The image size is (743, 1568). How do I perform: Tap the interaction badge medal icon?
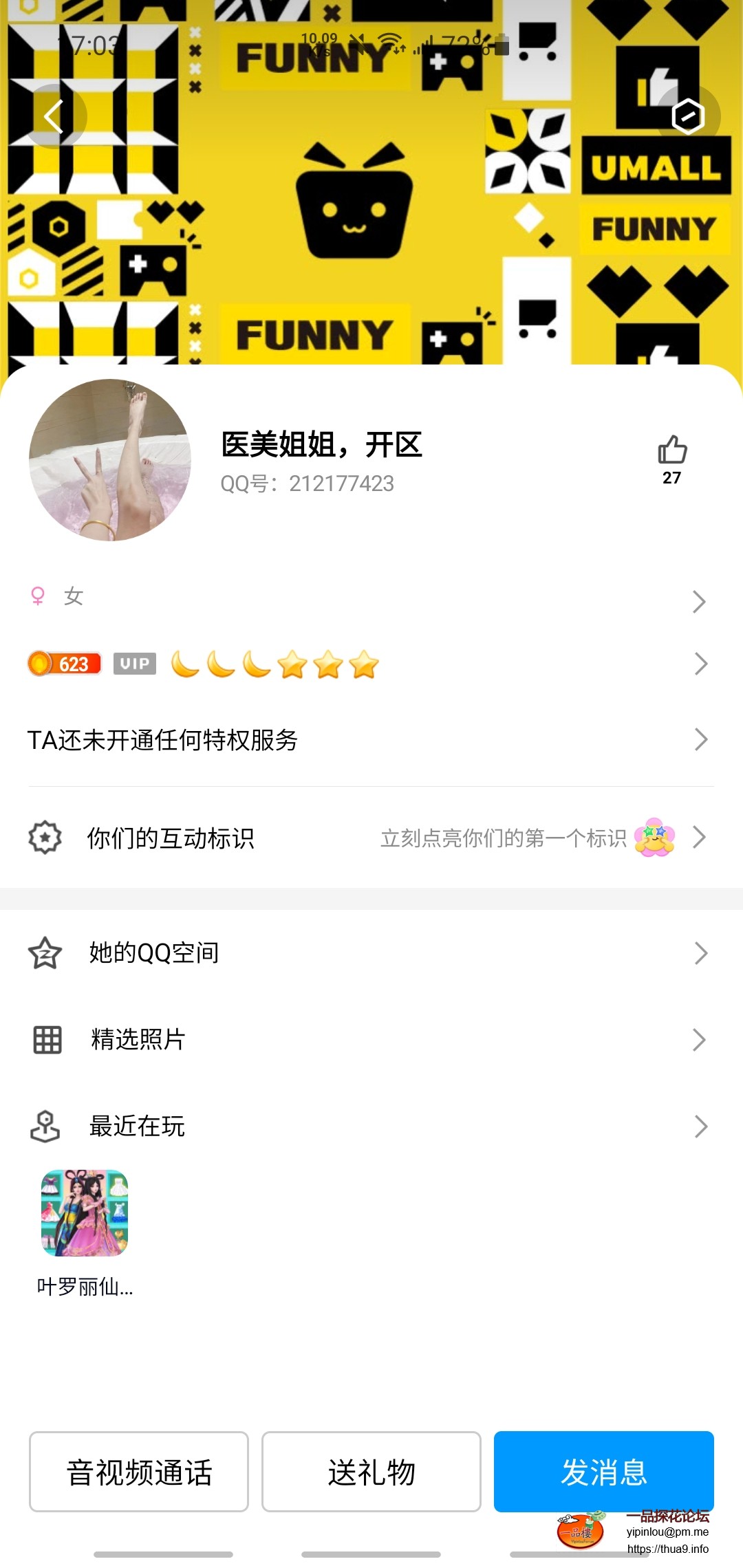point(44,838)
